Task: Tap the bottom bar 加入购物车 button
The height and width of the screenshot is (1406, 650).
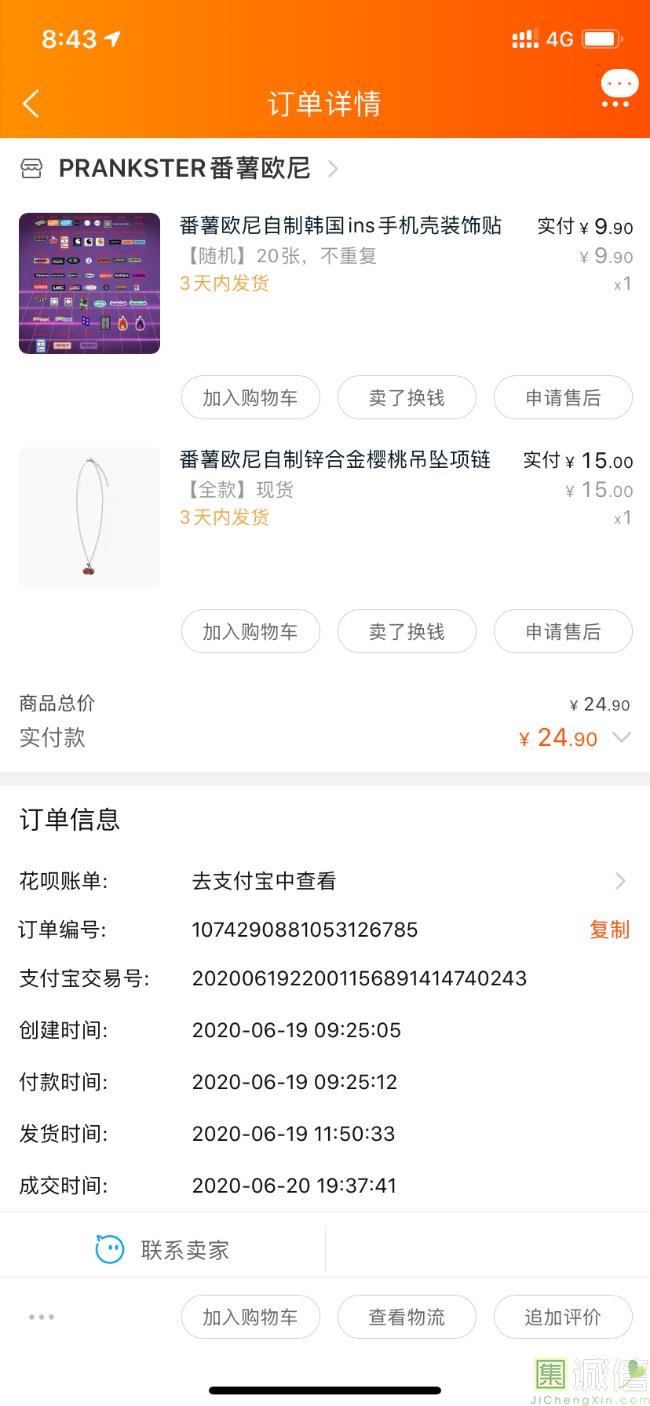Action: click(x=250, y=1317)
